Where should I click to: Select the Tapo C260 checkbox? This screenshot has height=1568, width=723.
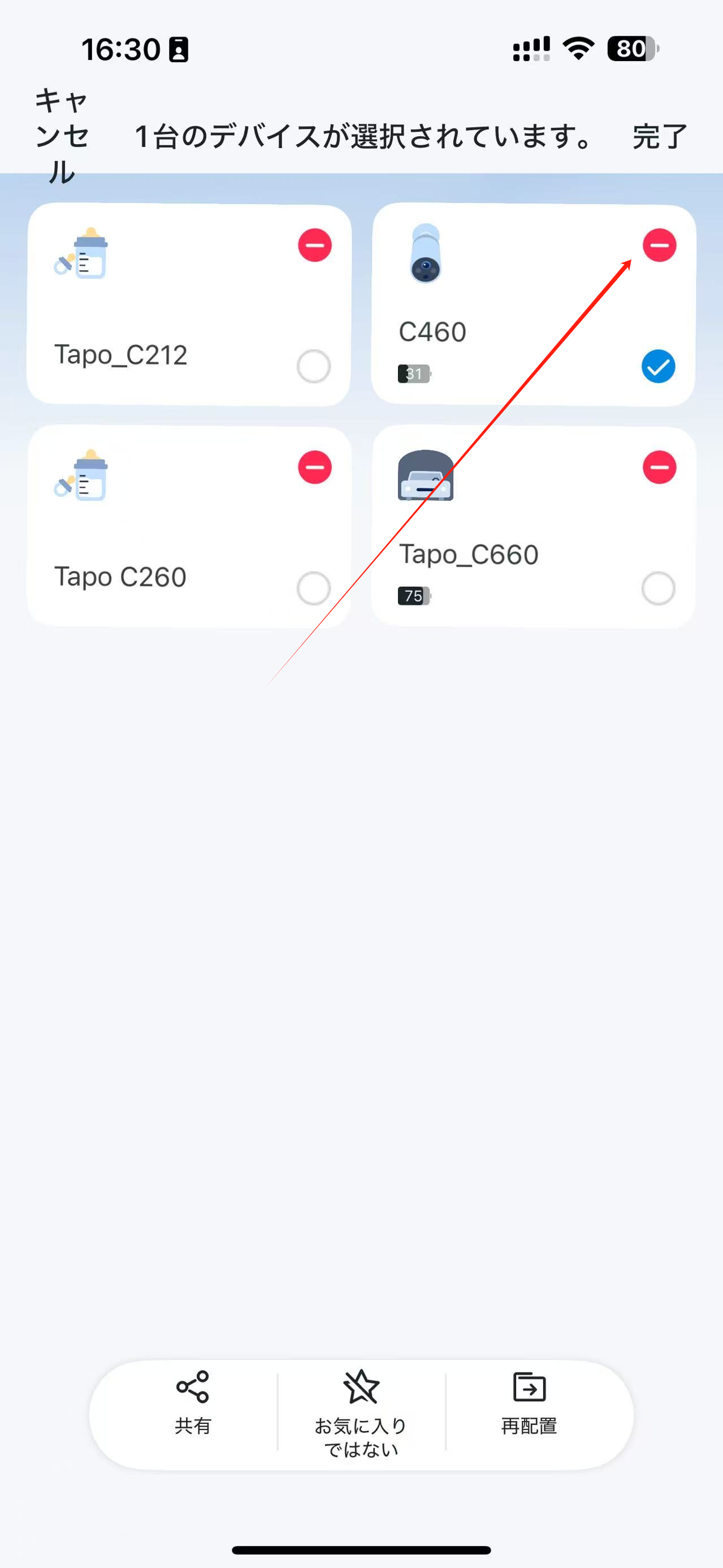(x=313, y=588)
